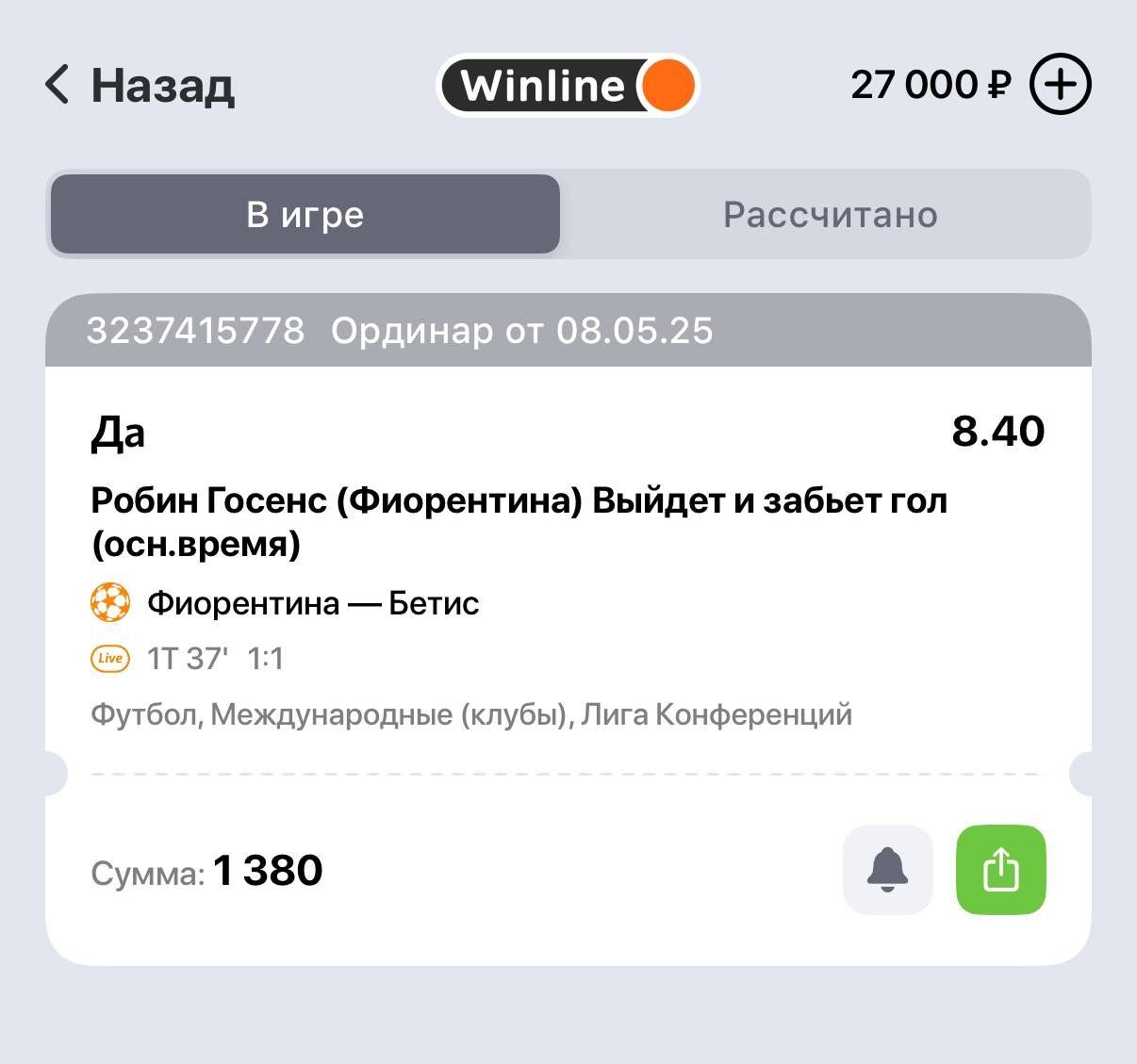Screen dimensions: 1137x1064
Task: Add funds with the plus icon
Action: (1060, 86)
